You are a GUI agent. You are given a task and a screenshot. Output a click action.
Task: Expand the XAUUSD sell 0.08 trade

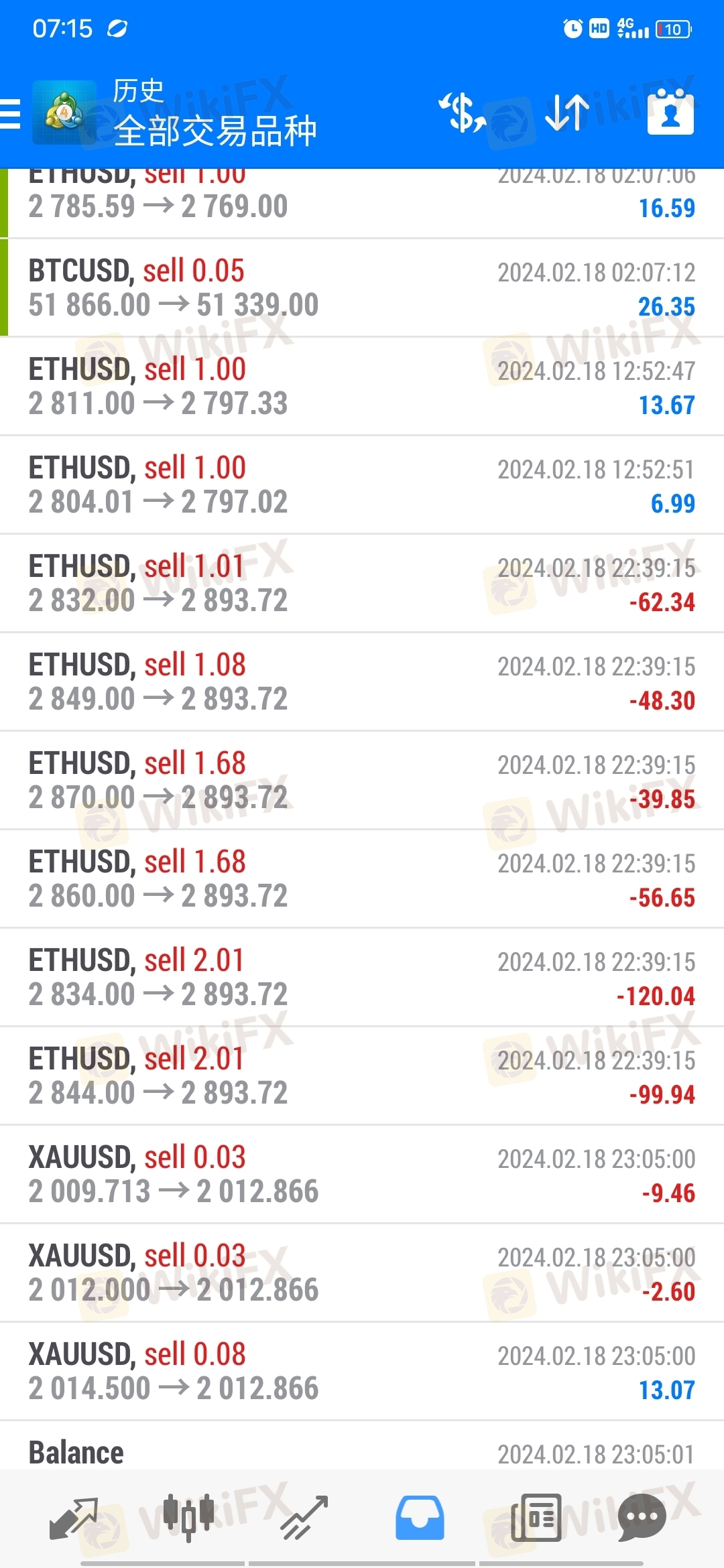[362, 1371]
